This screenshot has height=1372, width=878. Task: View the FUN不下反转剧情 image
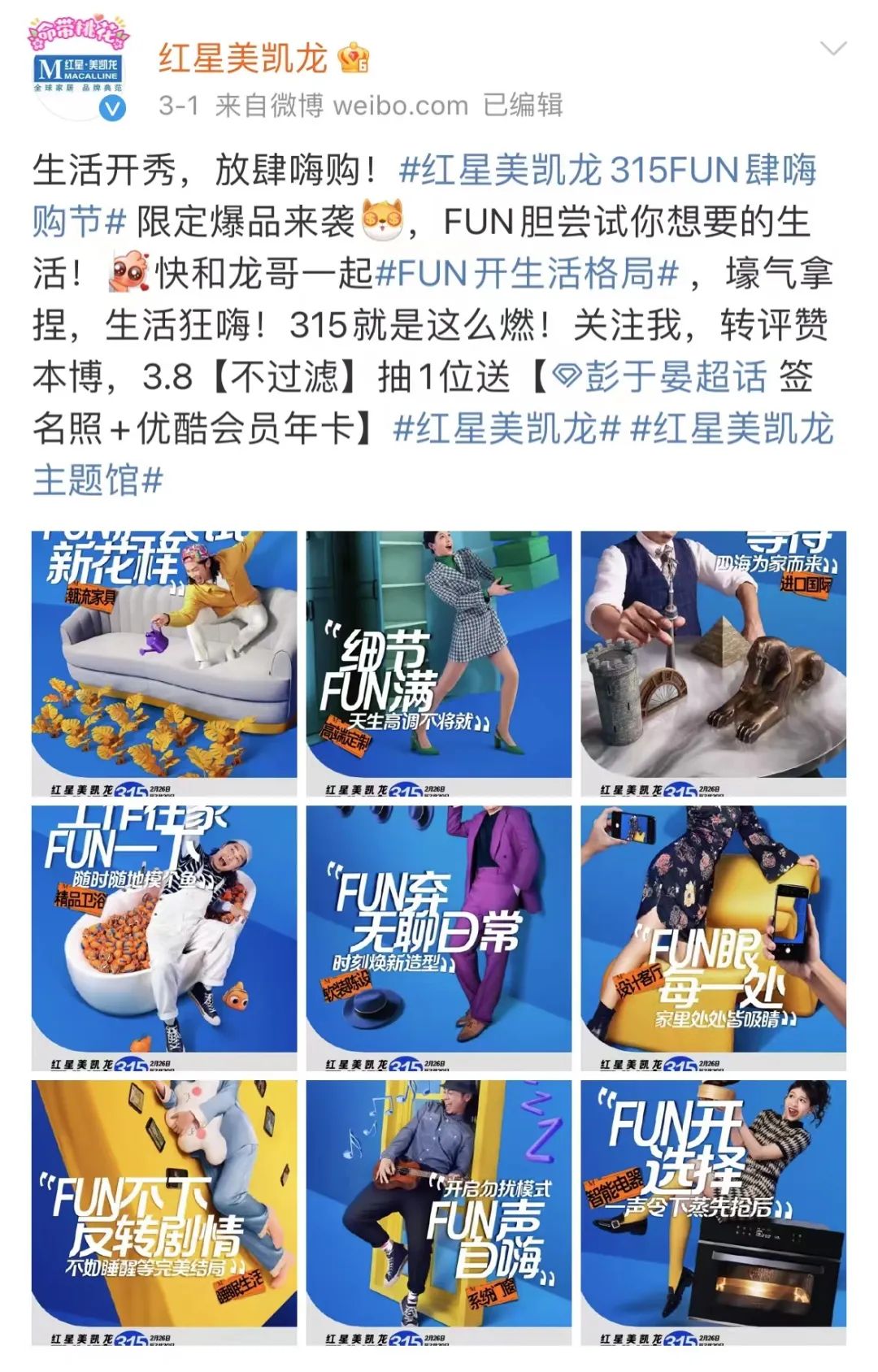164,1213
